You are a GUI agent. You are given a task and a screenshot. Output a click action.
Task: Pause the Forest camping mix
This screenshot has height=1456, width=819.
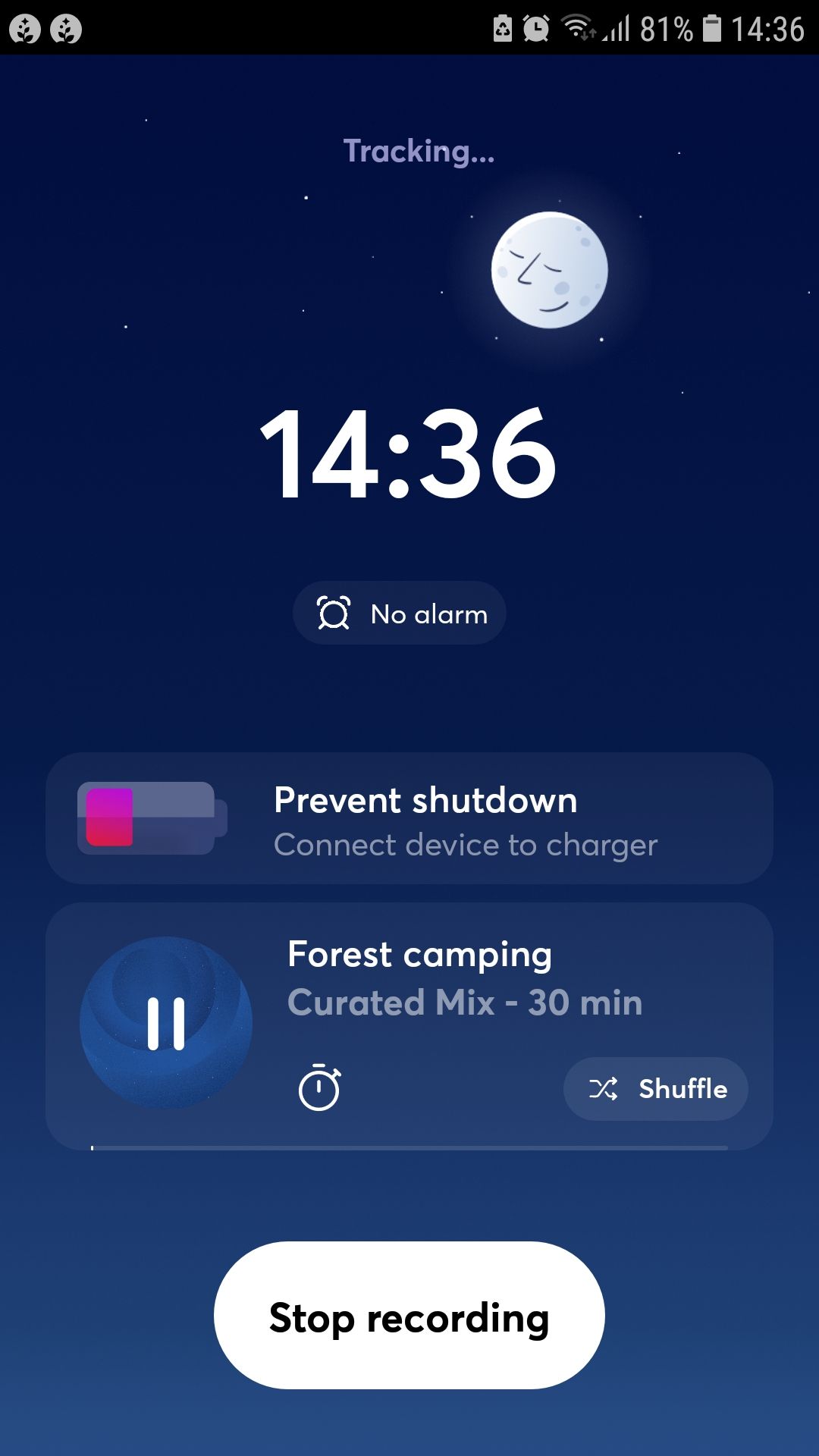[x=166, y=1023]
